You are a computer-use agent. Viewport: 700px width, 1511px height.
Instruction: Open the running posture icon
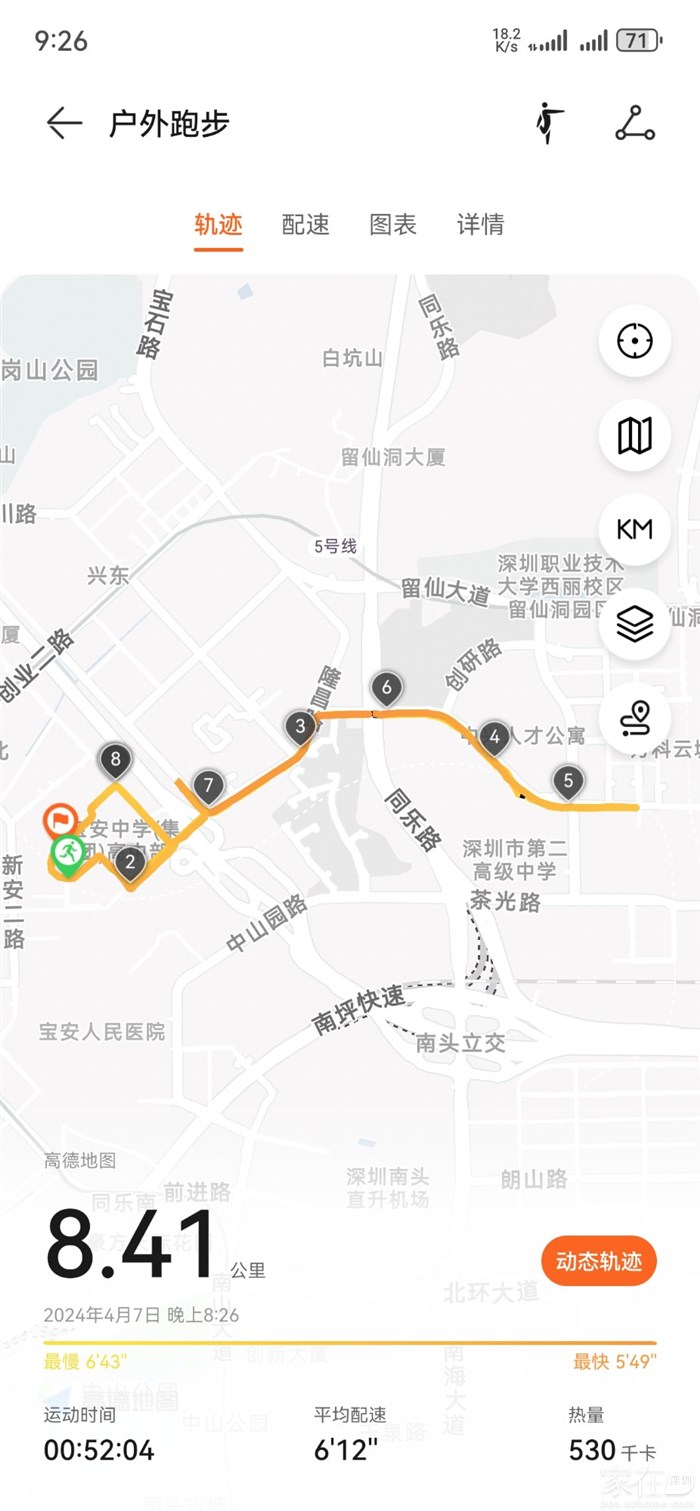pyautogui.click(x=547, y=123)
